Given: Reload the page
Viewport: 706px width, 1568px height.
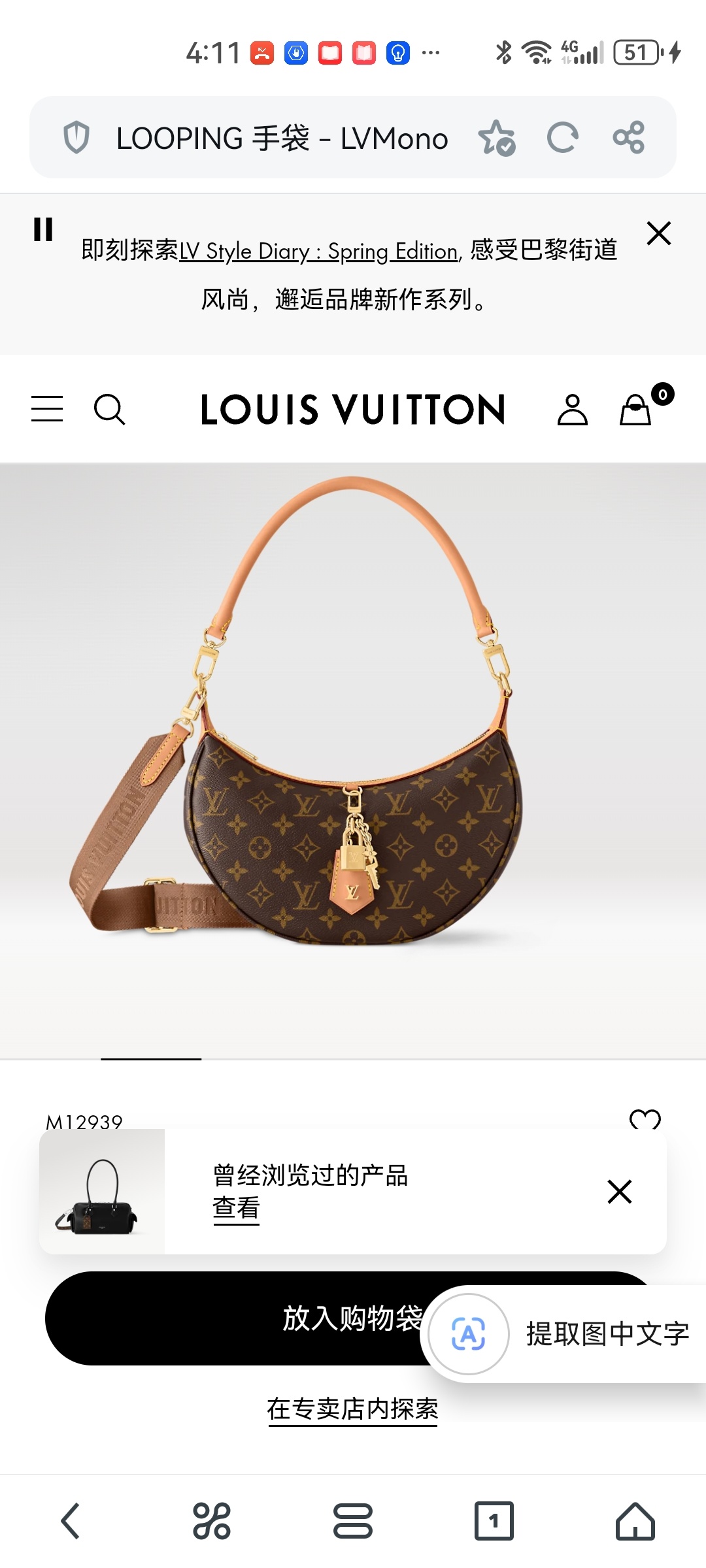Looking at the screenshot, I should click(x=562, y=138).
